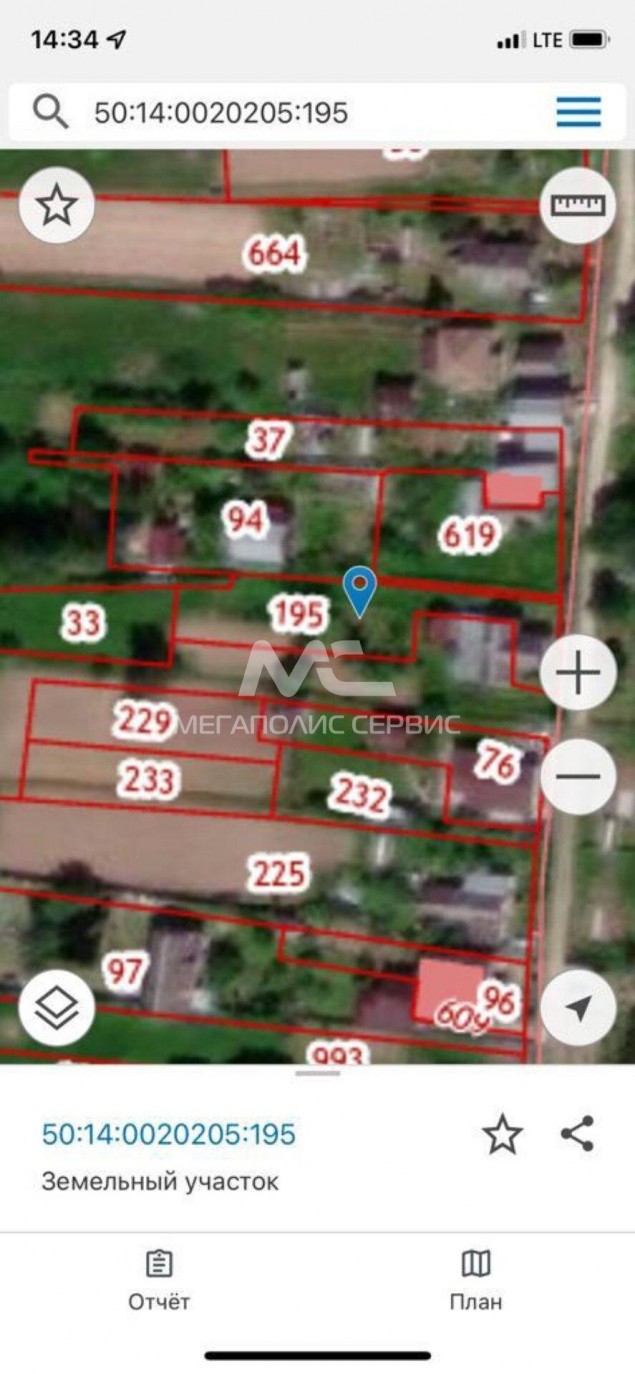
Task: Switch to the План tab
Action: tap(476, 1281)
